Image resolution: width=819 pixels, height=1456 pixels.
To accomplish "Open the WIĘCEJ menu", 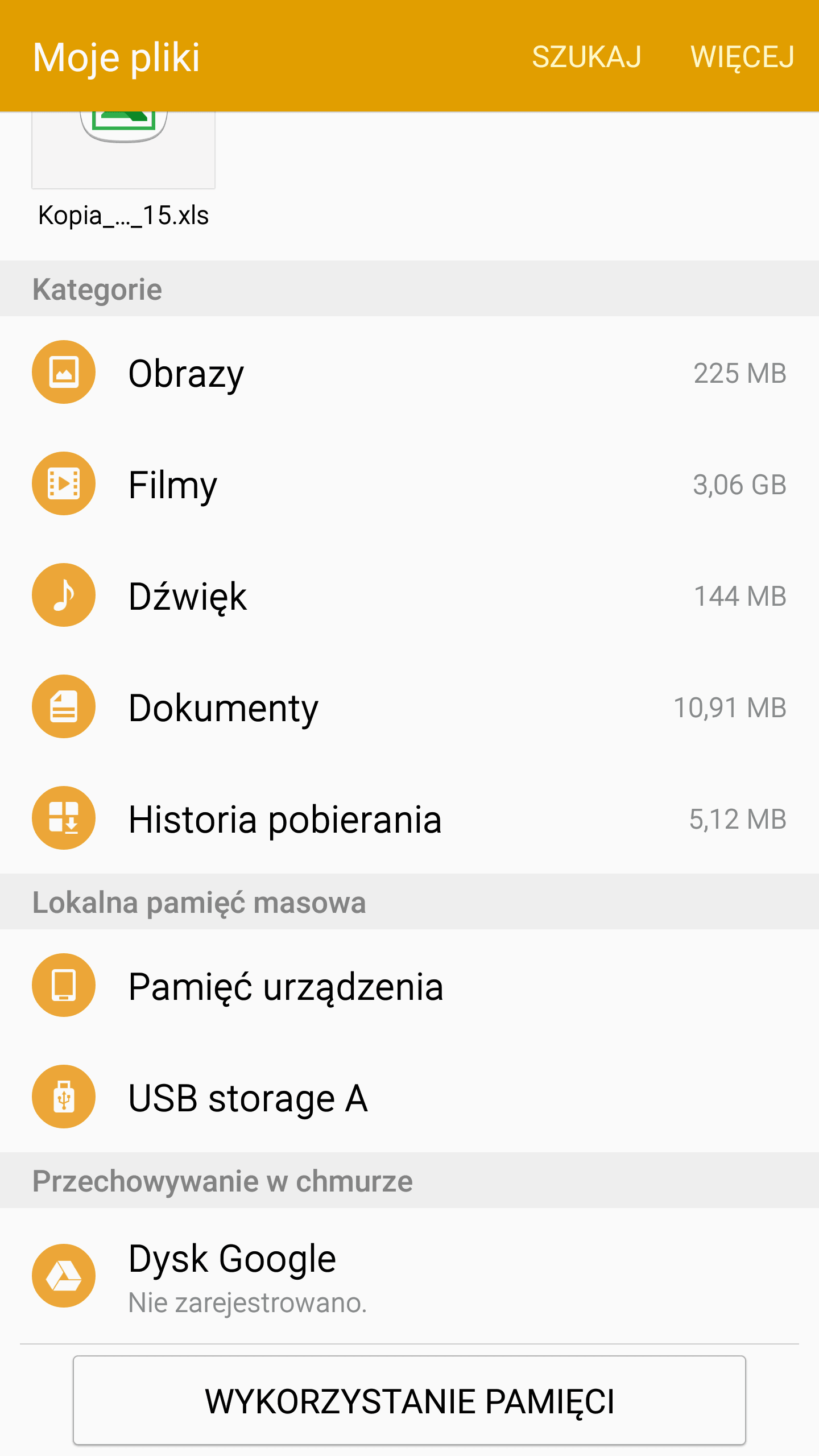I will click(x=742, y=57).
